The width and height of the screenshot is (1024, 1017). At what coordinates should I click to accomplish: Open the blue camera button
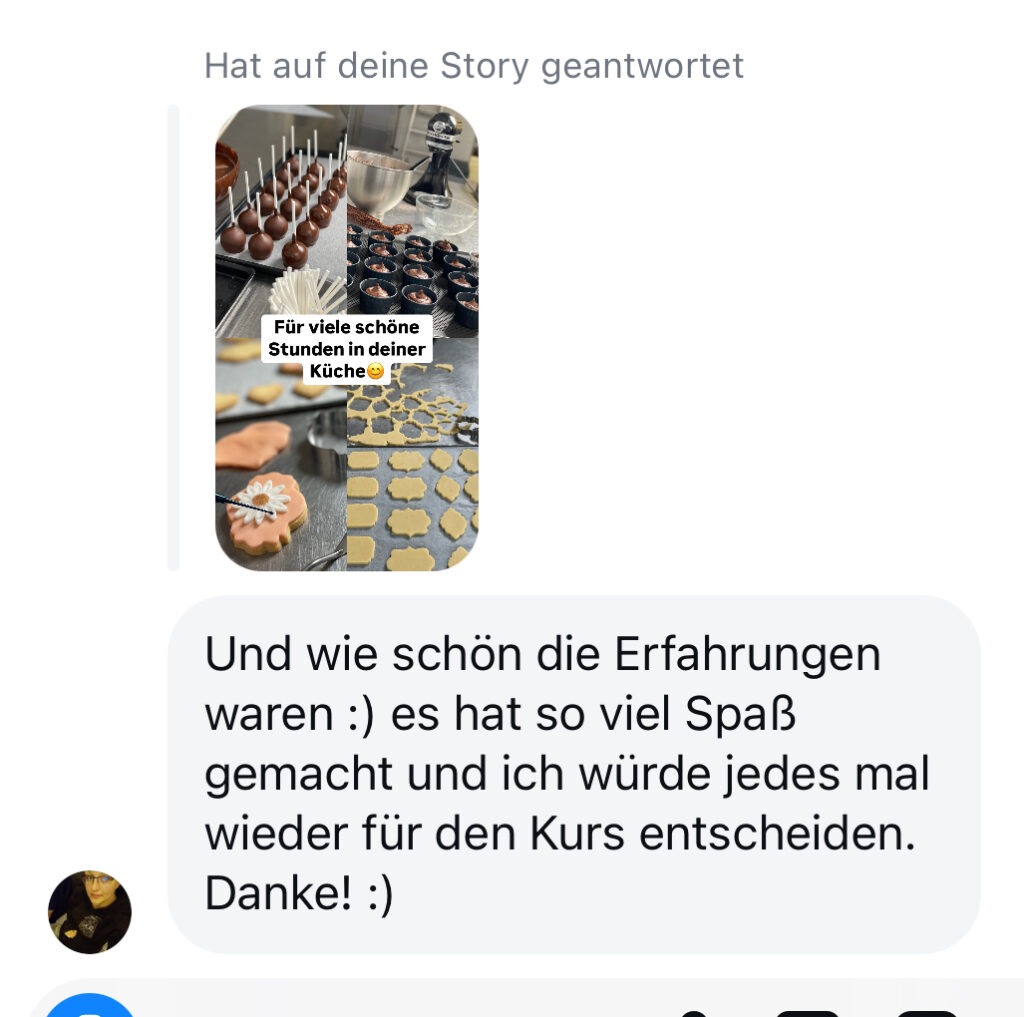coord(88,1005)
